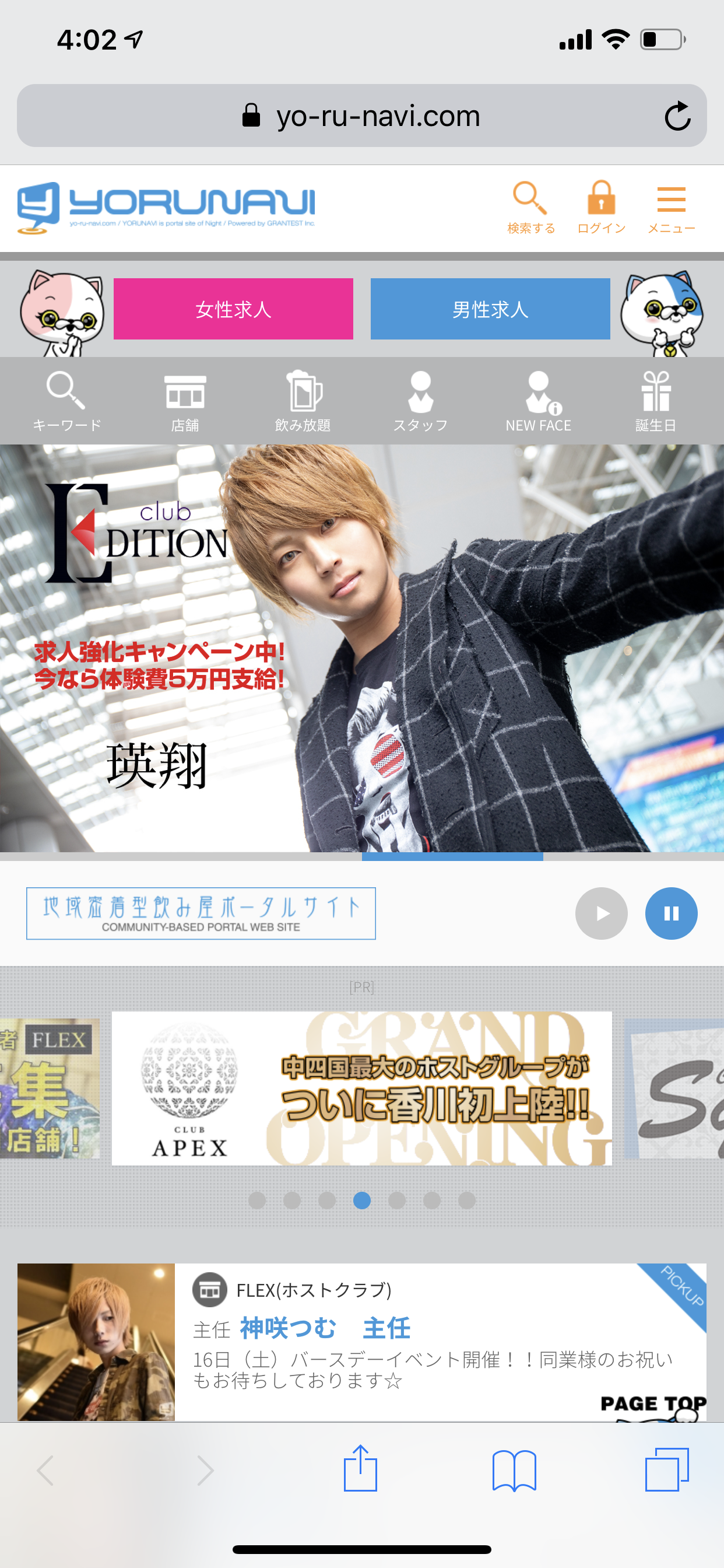Reload the page in the address bar
Image resolution: width=724 pixels, height=1568 pixels.
click(677, 116)
